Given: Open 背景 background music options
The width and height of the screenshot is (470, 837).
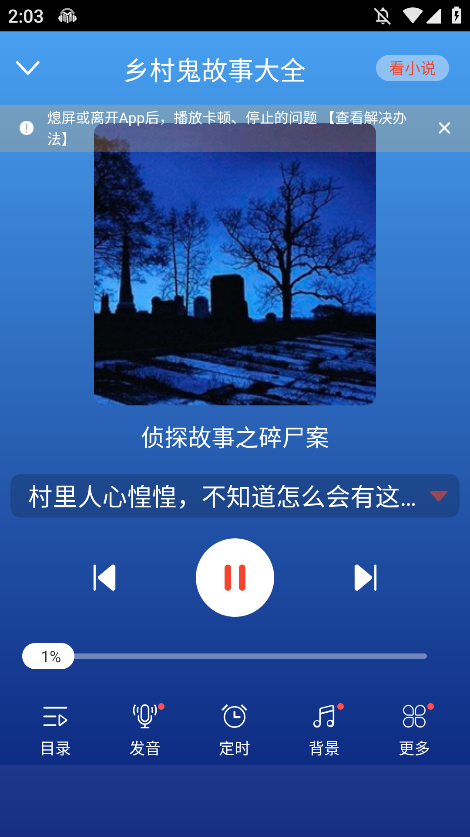Looking at the screenshot, I should 324,730.
